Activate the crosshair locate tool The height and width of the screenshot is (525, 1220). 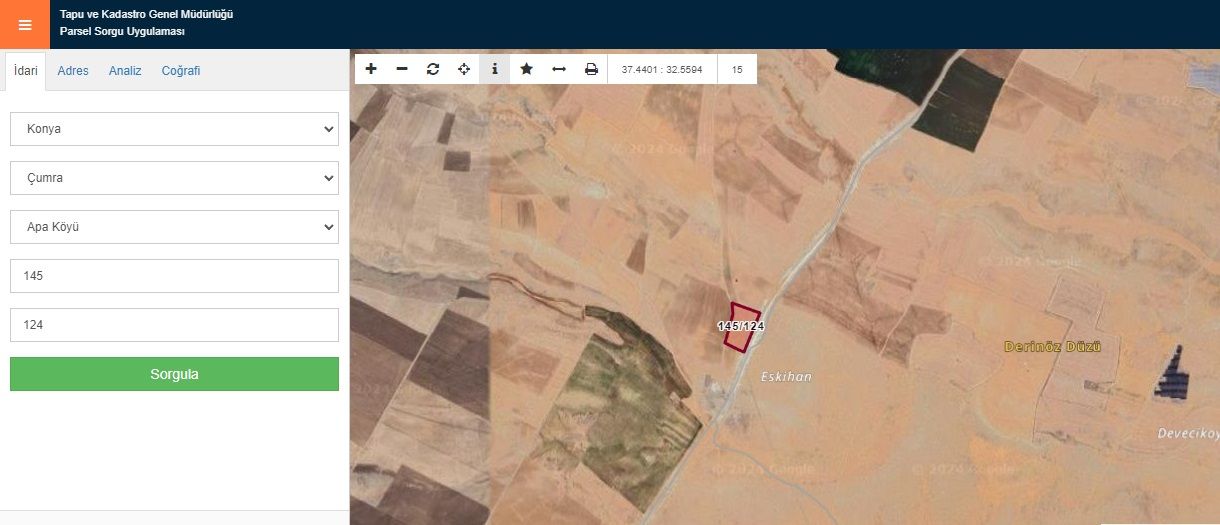464,69
